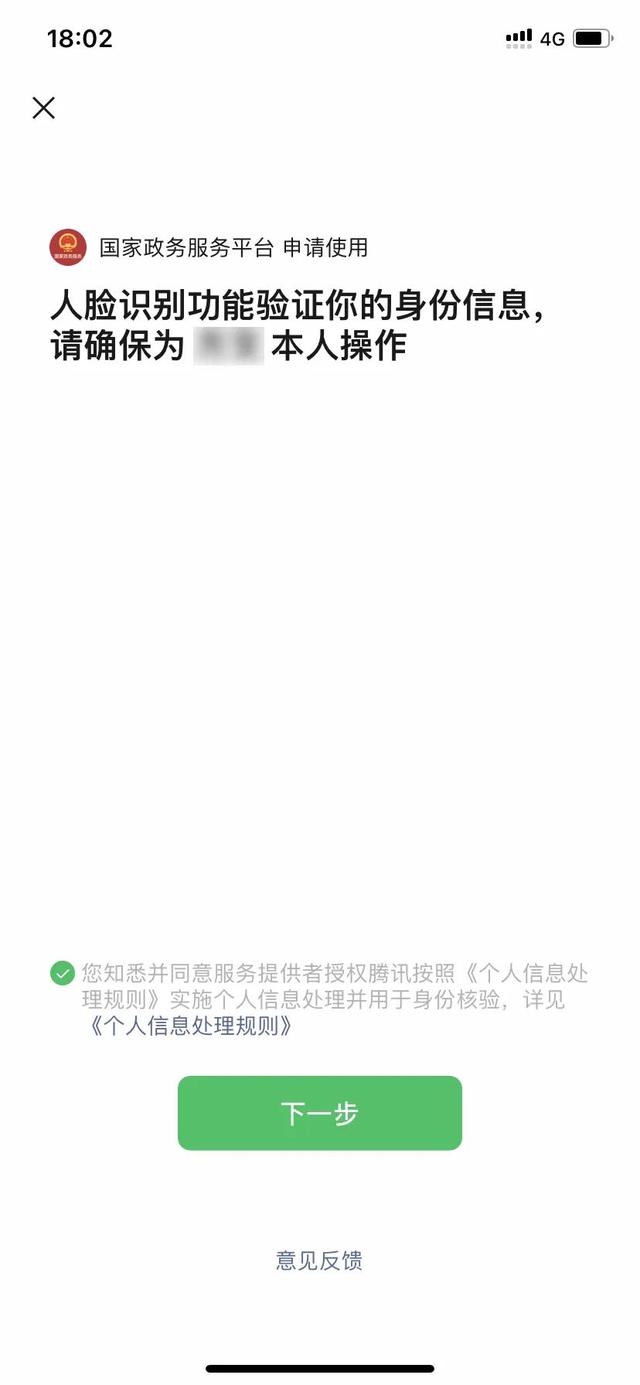Open 意见反馈 feedback link

point(319,1260)
